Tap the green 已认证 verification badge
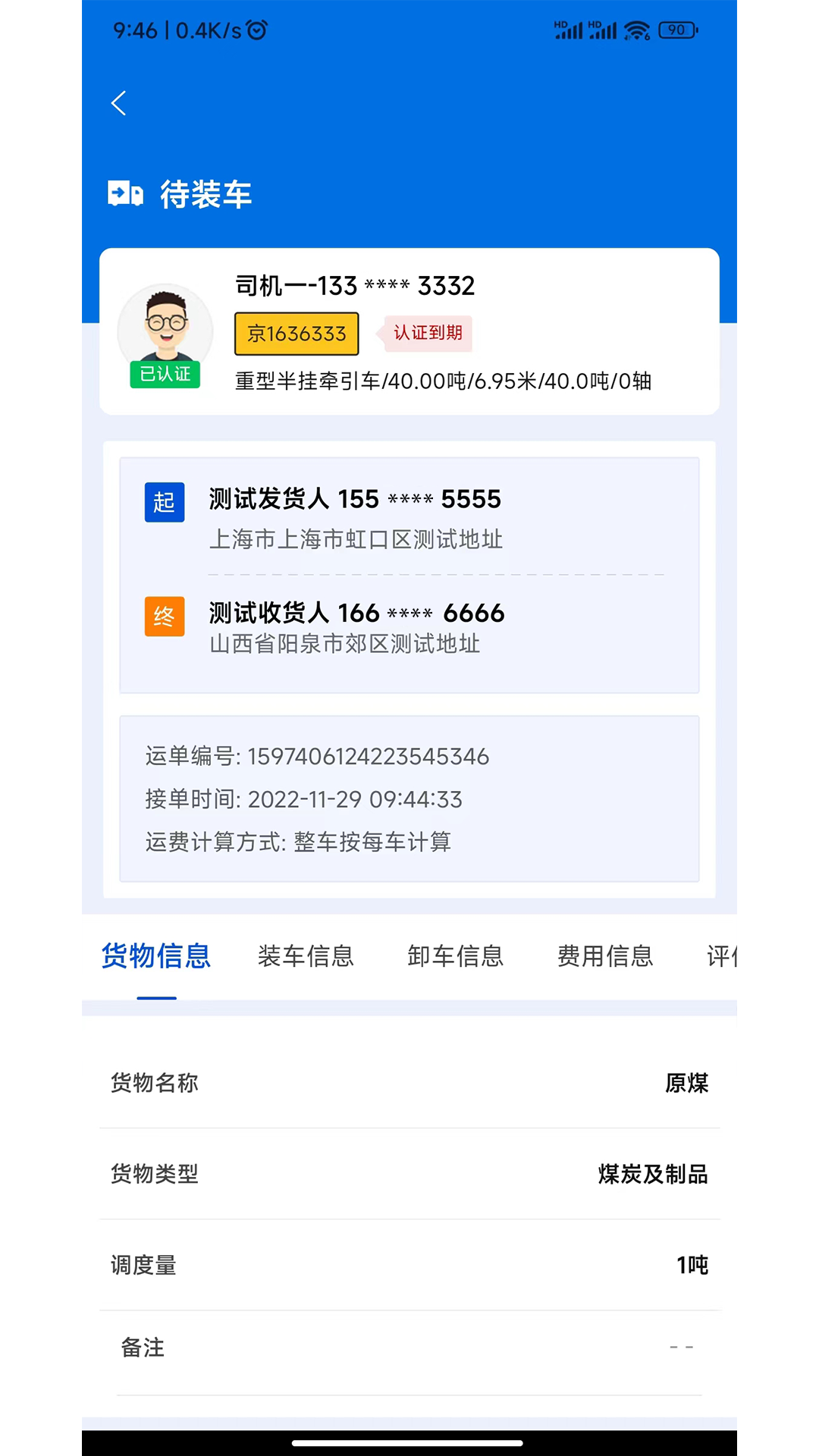This screenshot has width=819, height=1456. (164, 373)
